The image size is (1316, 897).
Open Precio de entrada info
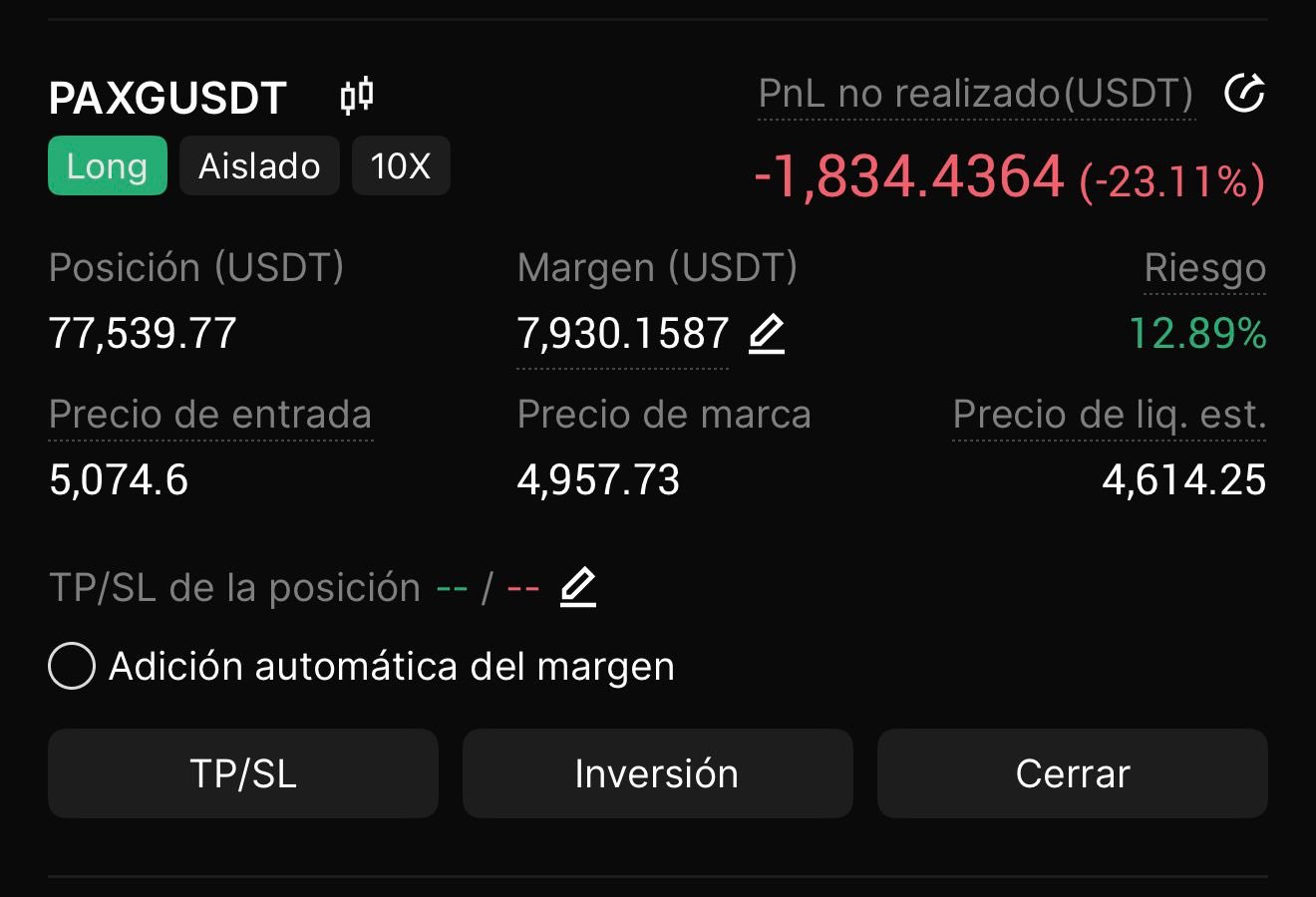click(x=210, y=415)
